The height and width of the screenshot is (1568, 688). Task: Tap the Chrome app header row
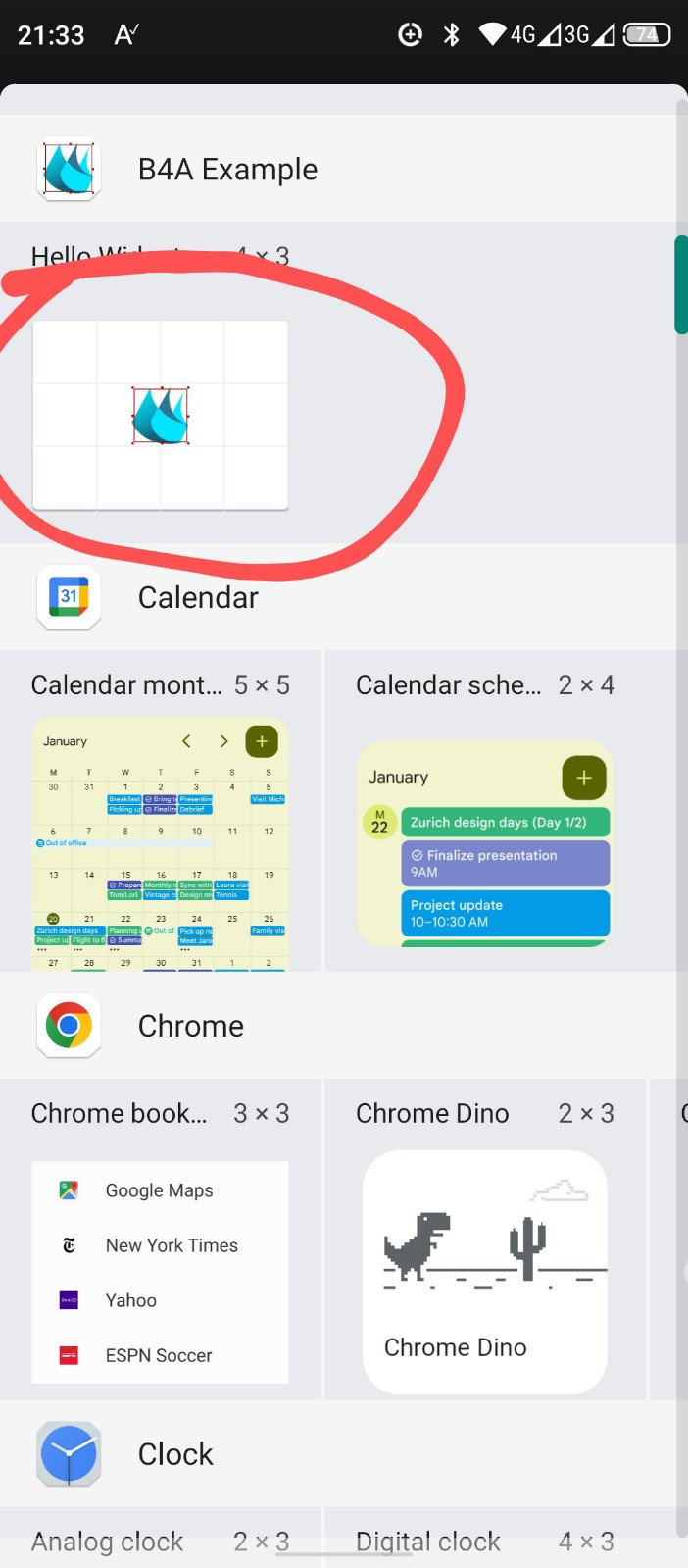coord(191,1026)
